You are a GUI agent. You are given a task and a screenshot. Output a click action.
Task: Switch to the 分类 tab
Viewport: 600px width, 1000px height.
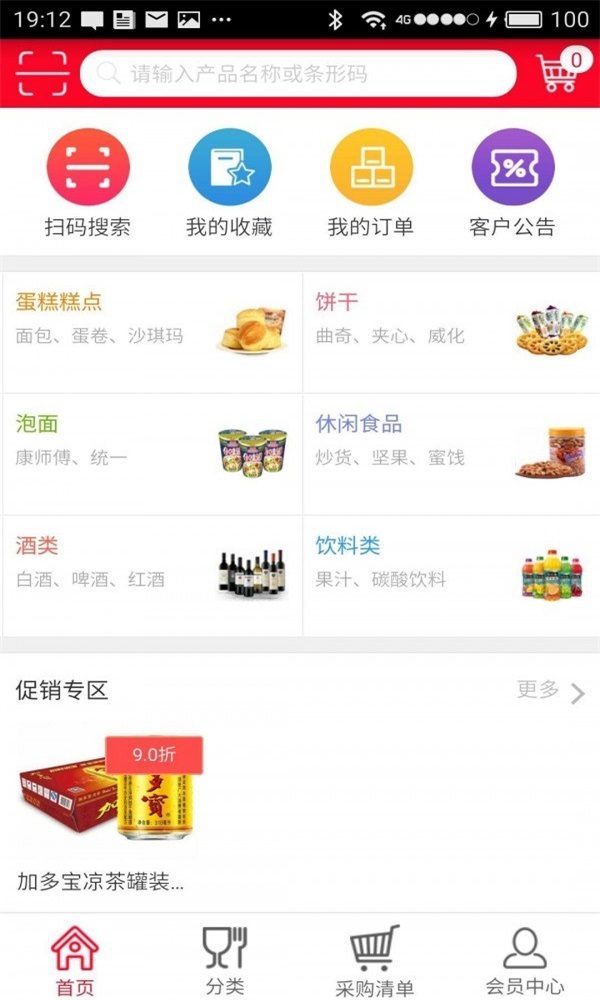click(x=225, y=958)
